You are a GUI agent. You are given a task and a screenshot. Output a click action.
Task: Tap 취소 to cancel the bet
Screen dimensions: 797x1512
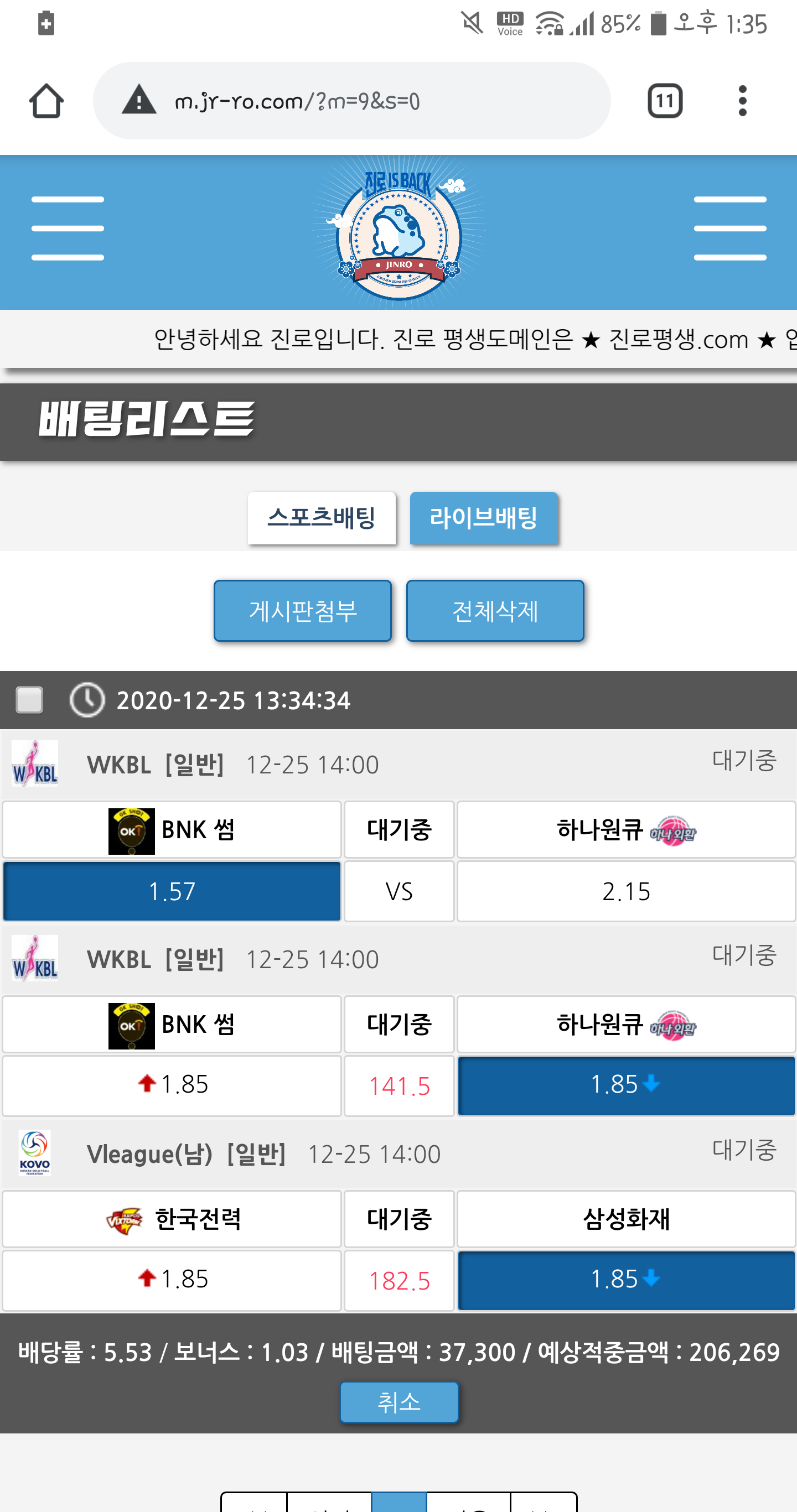399,1402
